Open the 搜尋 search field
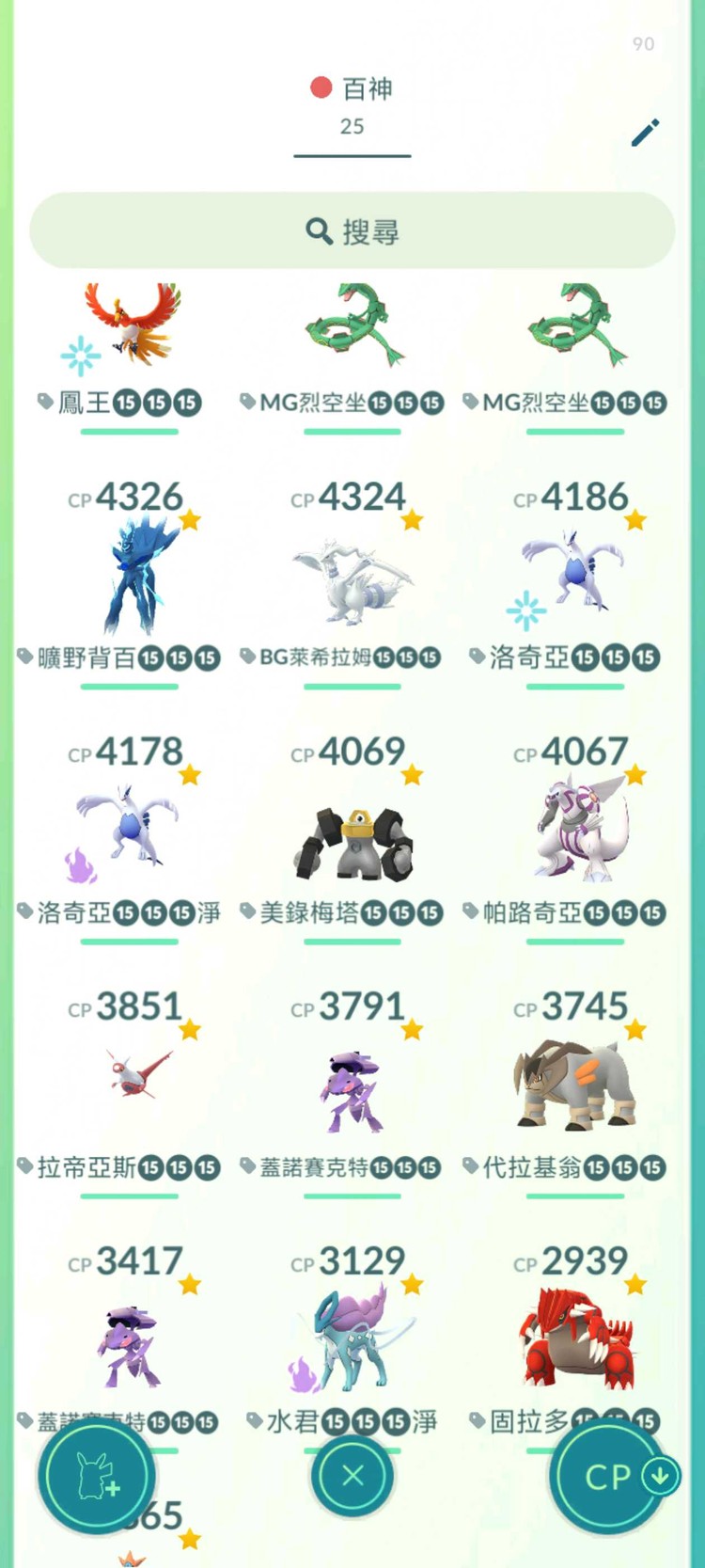 click(x=352, y=231)
